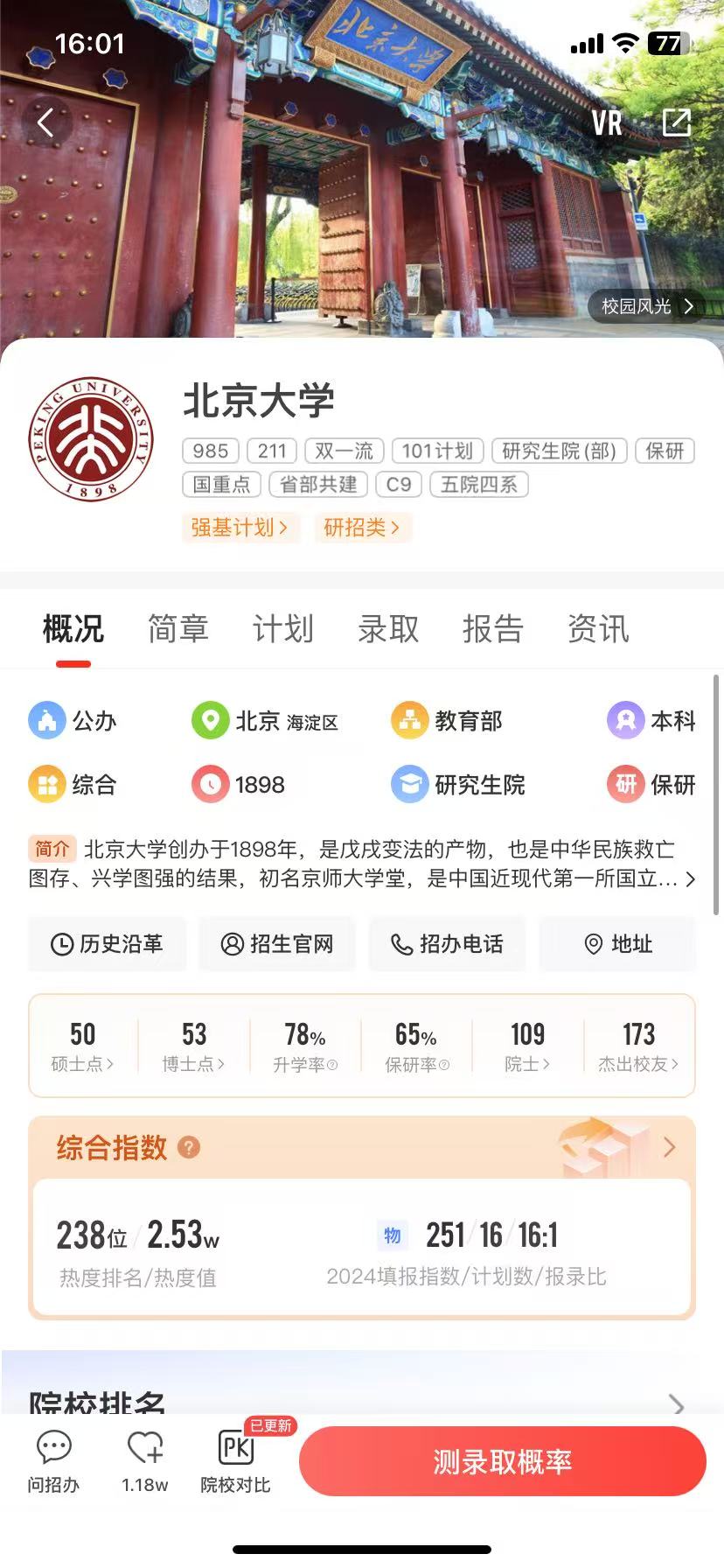
Task: View 招办电话 admissions phone number
Action: pos(447,944)
